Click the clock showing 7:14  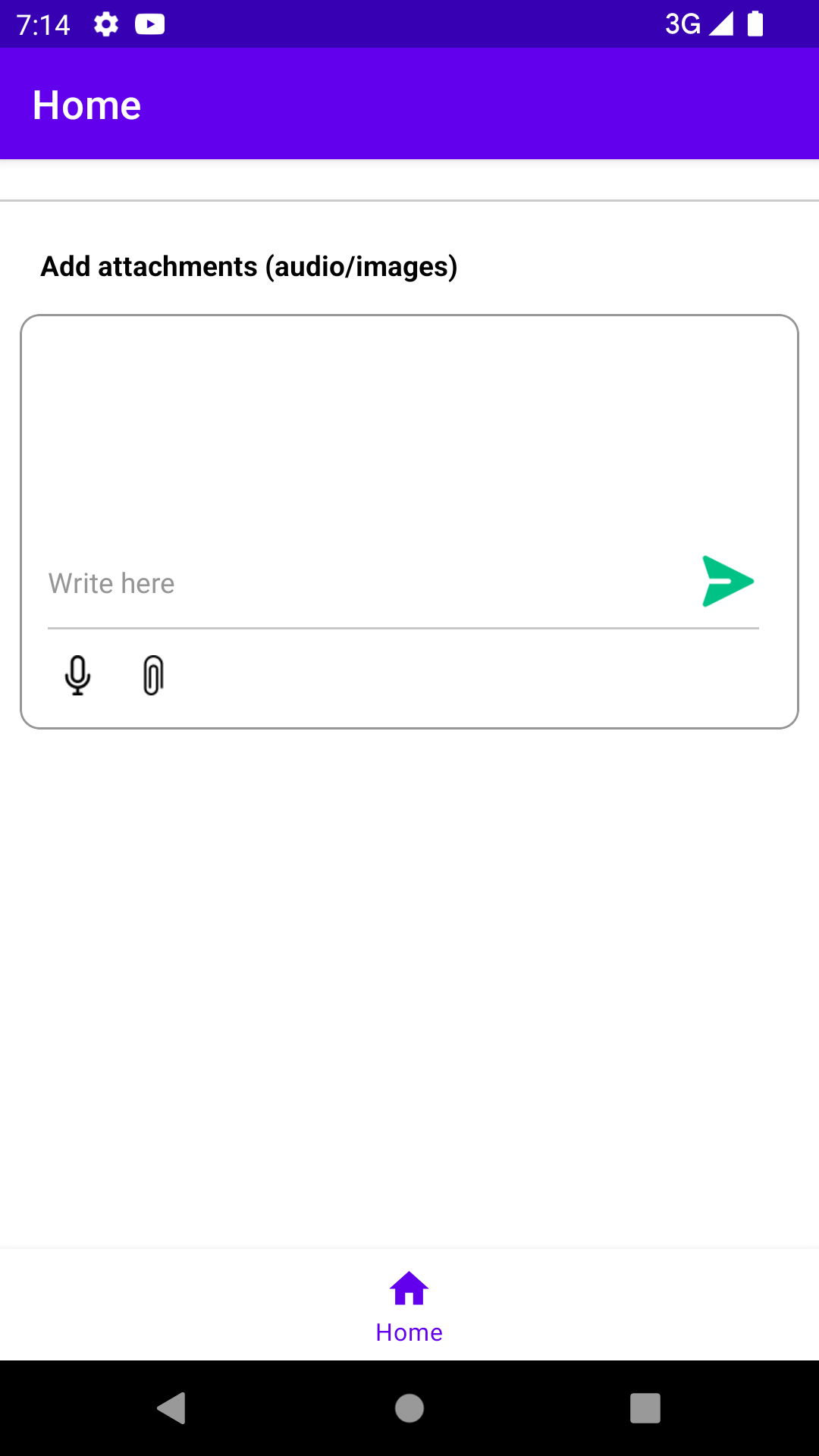(42, 24)
